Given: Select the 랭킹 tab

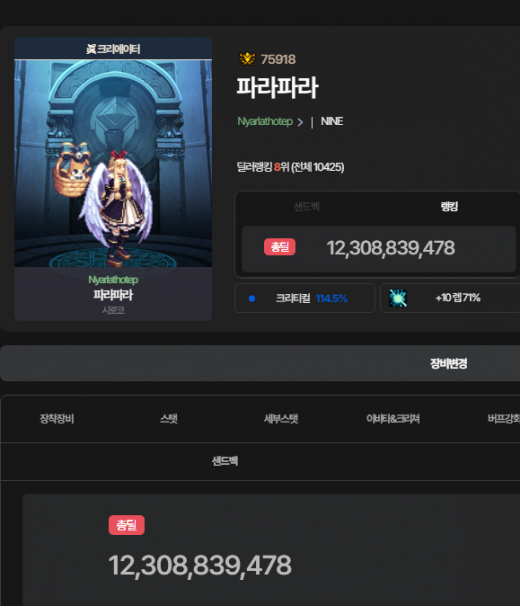Looking at the screenshot, I should click(x=449, y=206).
